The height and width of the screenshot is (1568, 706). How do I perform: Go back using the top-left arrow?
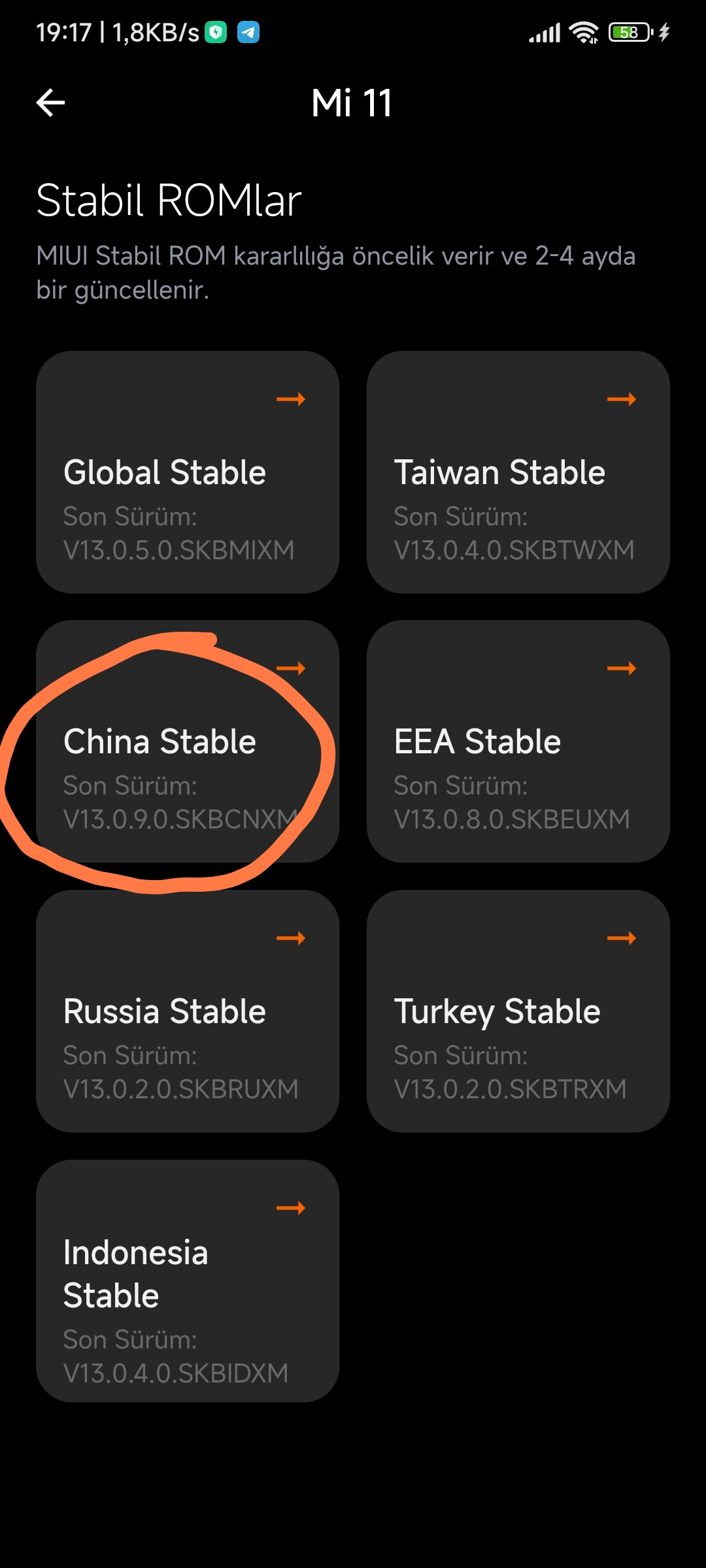pyautogui.click(x=50, y=103)
